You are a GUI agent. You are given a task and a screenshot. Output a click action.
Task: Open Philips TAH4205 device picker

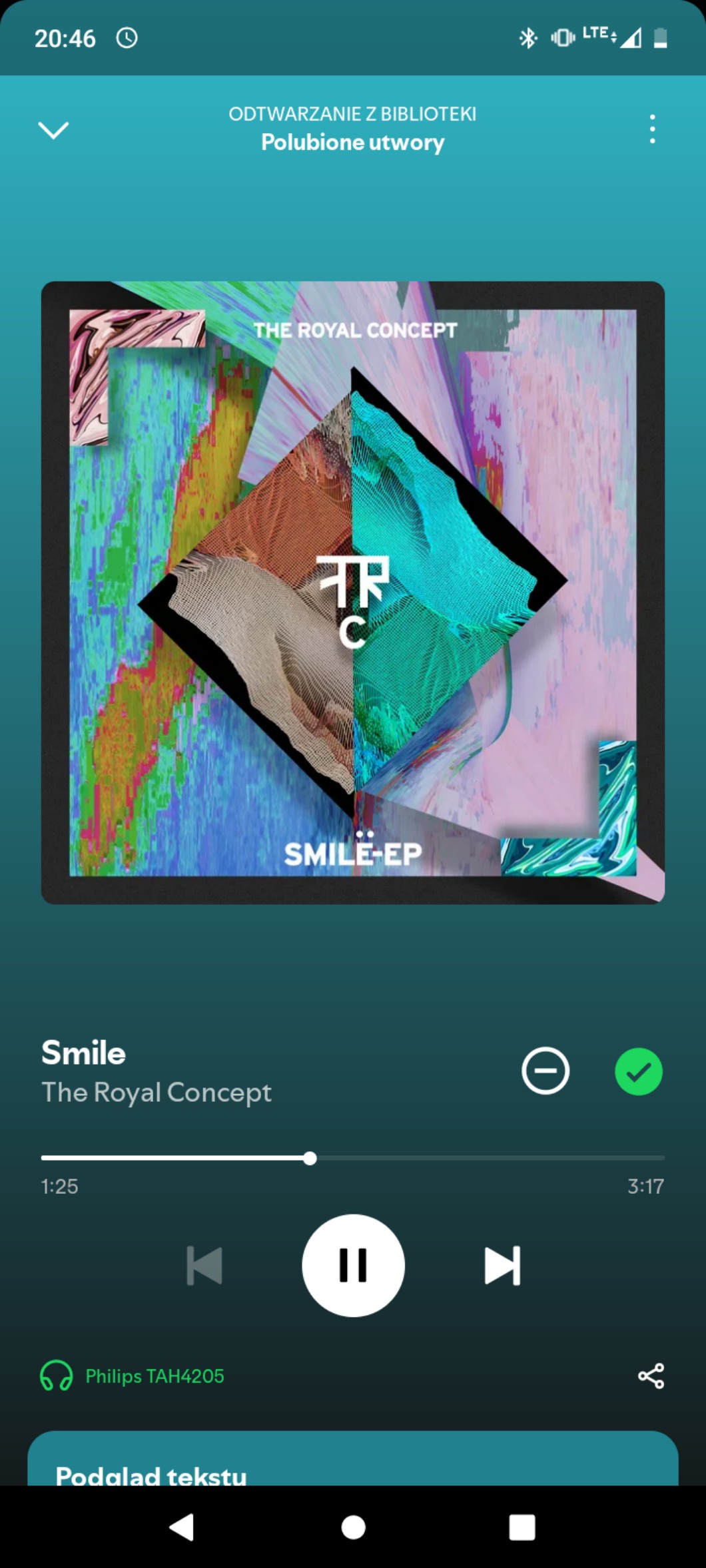coord(133,1376)
